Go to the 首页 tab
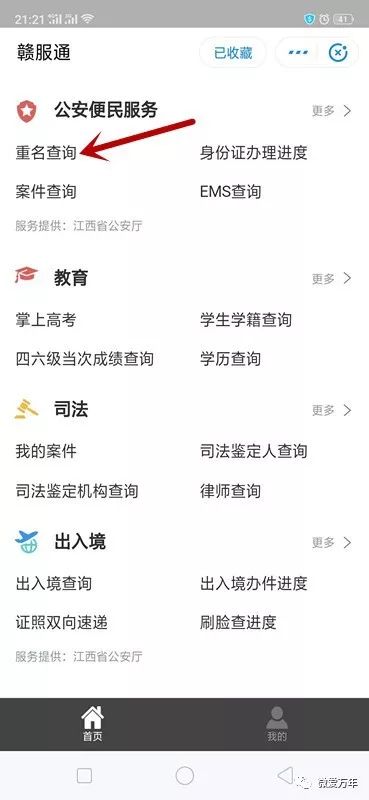This screenshot has width=369, height=800. [x=92, y=723]
